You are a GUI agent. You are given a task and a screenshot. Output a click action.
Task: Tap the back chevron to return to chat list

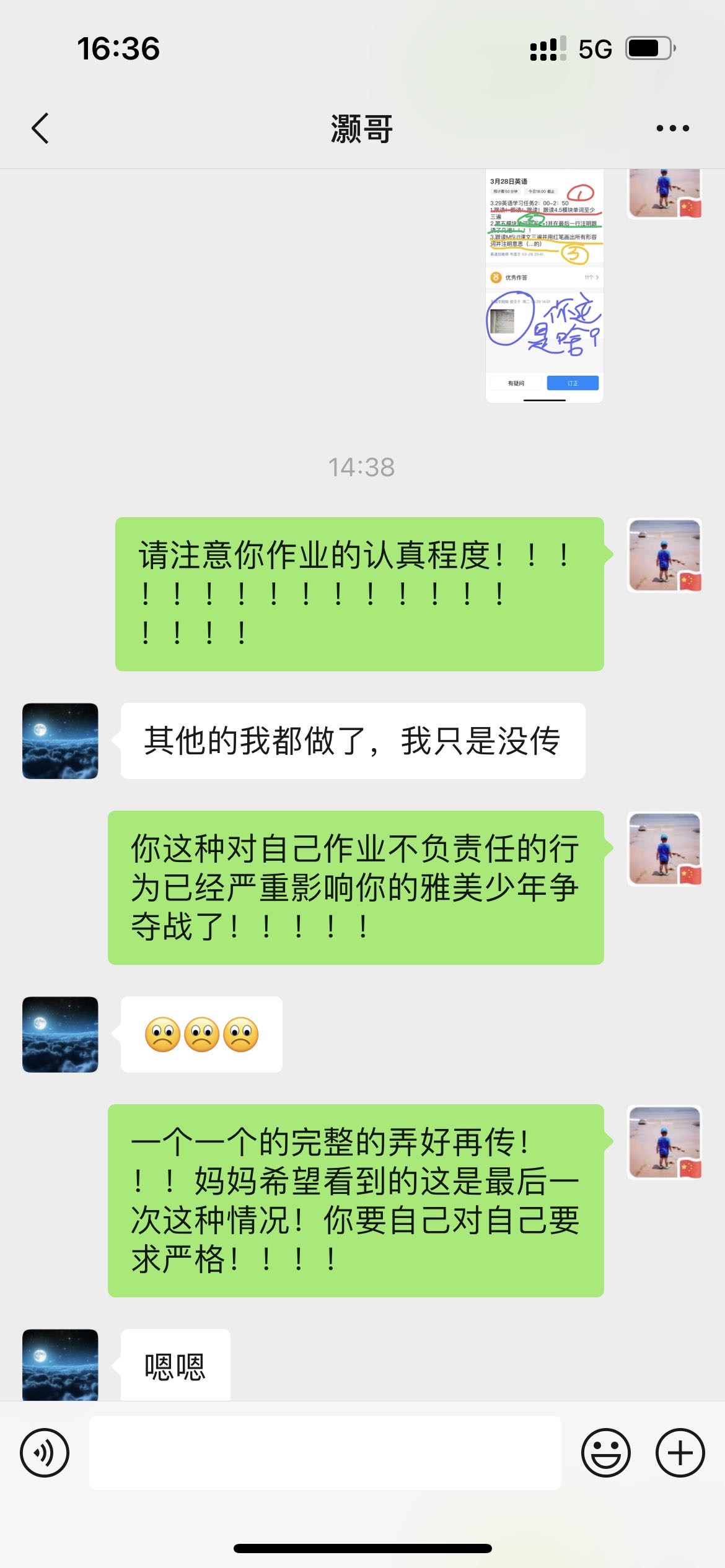[40, 128]
